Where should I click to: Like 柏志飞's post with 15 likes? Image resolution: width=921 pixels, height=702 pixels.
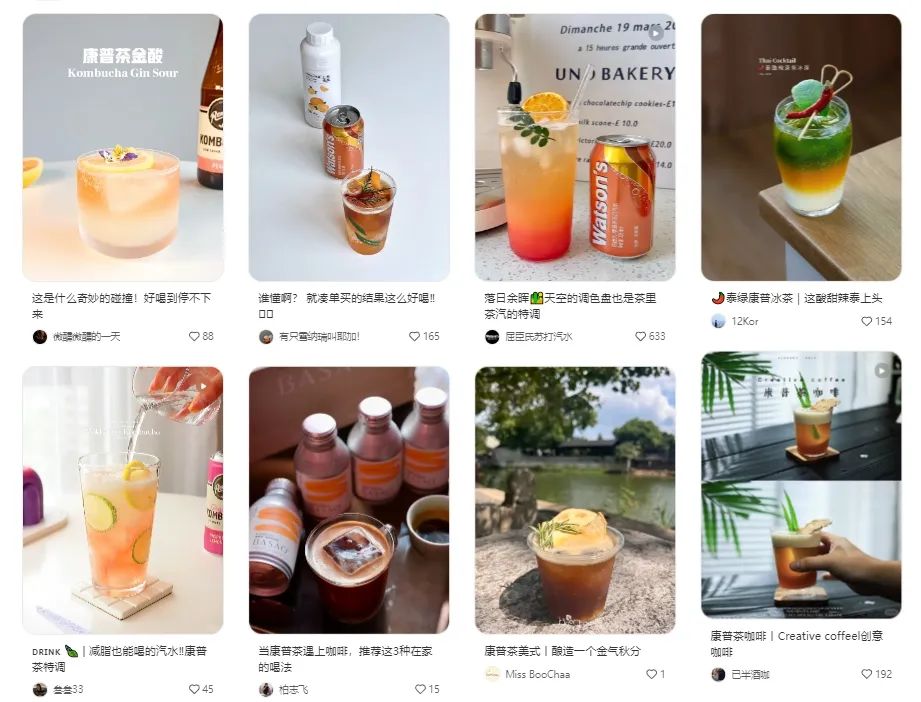coord(420,689)
